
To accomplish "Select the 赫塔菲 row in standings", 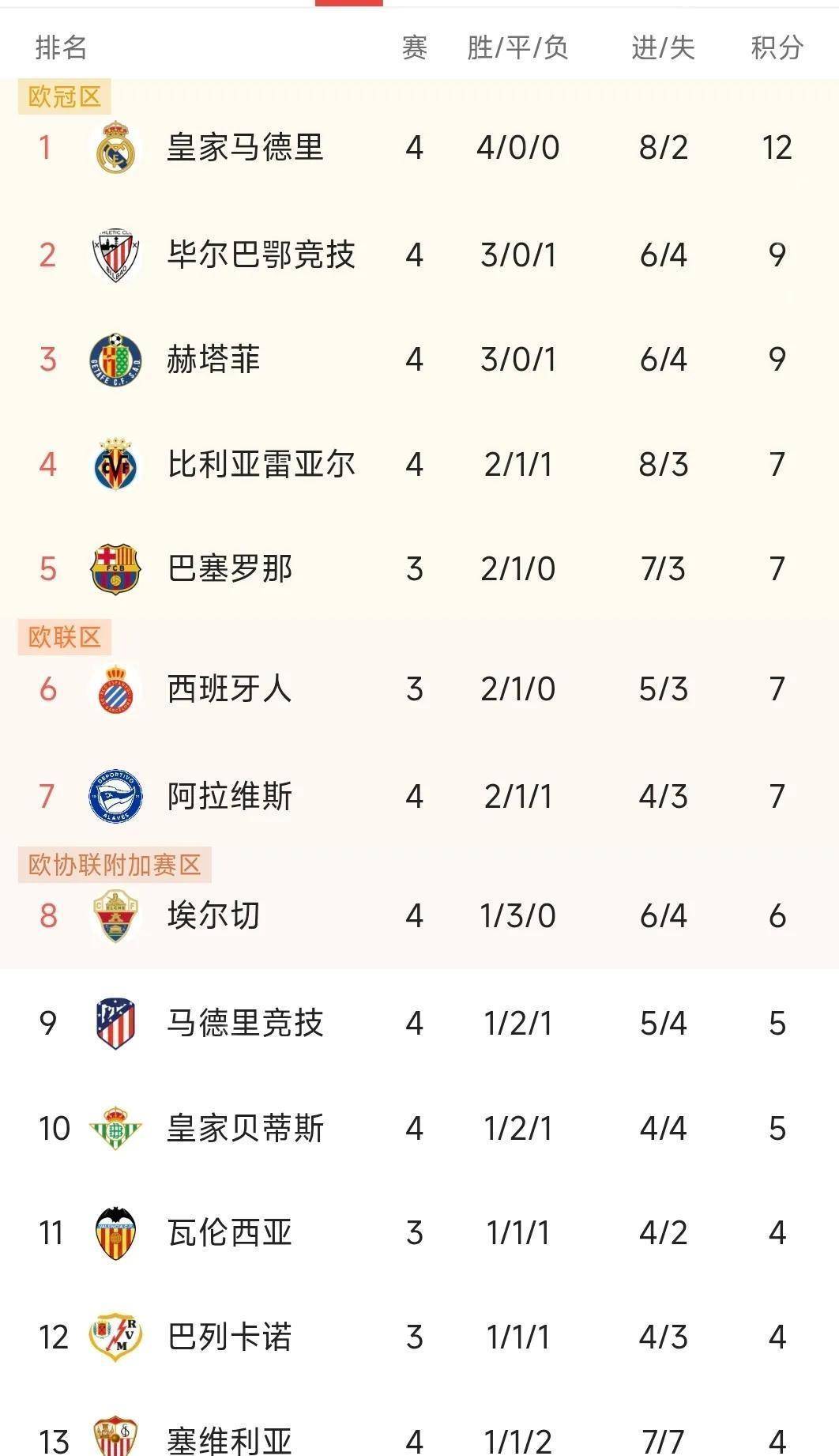I will [x=419, y=360].
